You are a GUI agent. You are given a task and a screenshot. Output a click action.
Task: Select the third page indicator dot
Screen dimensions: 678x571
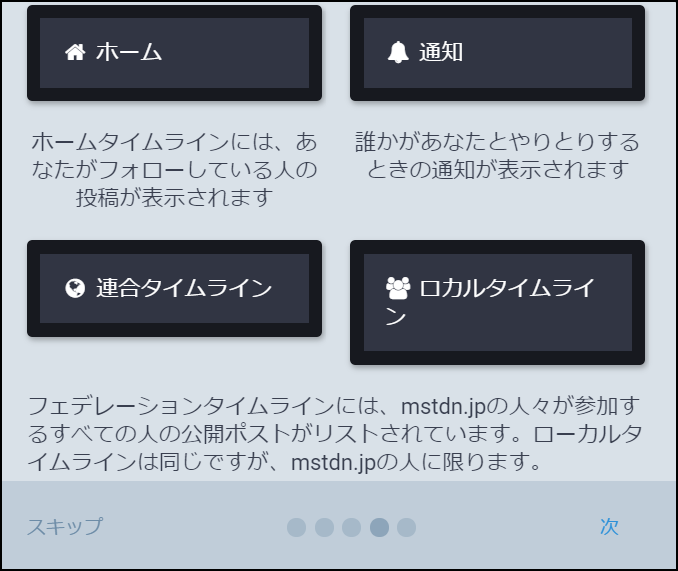click(x=351, y=527)
